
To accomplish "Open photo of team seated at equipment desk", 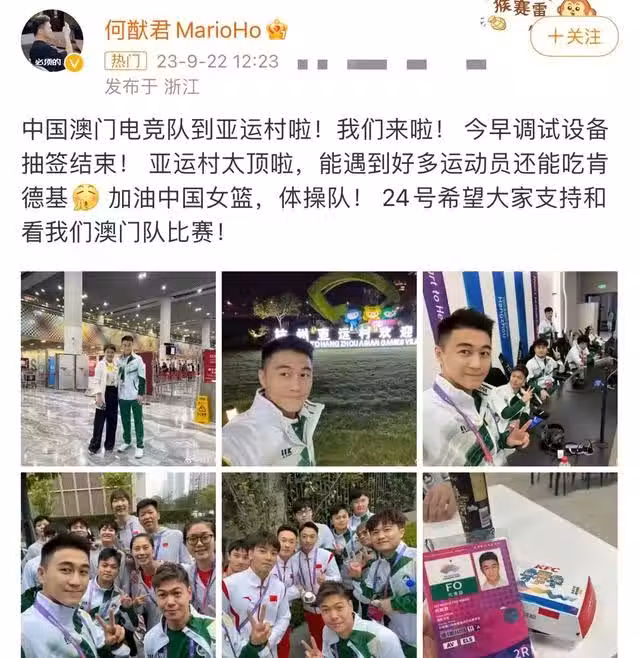I will pos(520,369).
